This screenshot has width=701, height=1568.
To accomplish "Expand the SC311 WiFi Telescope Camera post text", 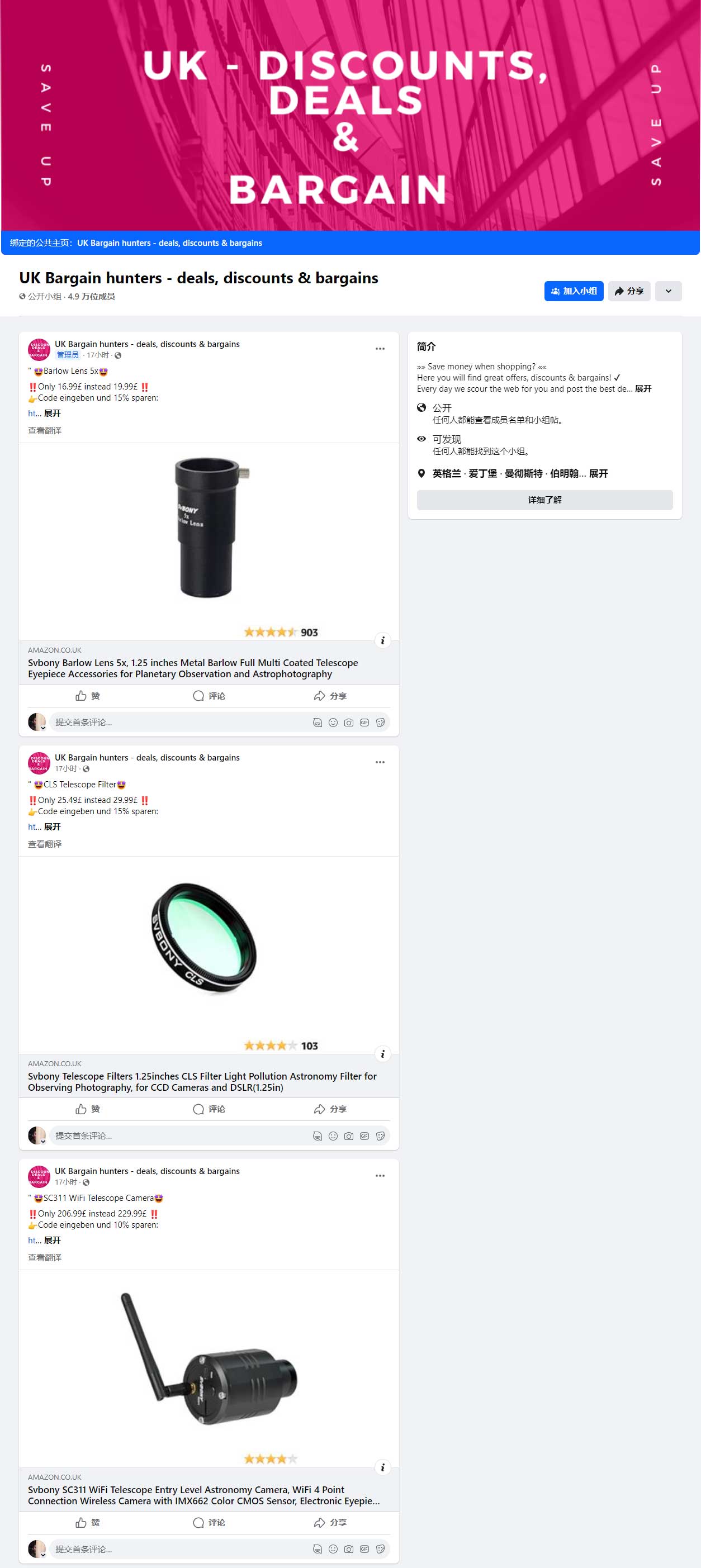I will 53,1240.
